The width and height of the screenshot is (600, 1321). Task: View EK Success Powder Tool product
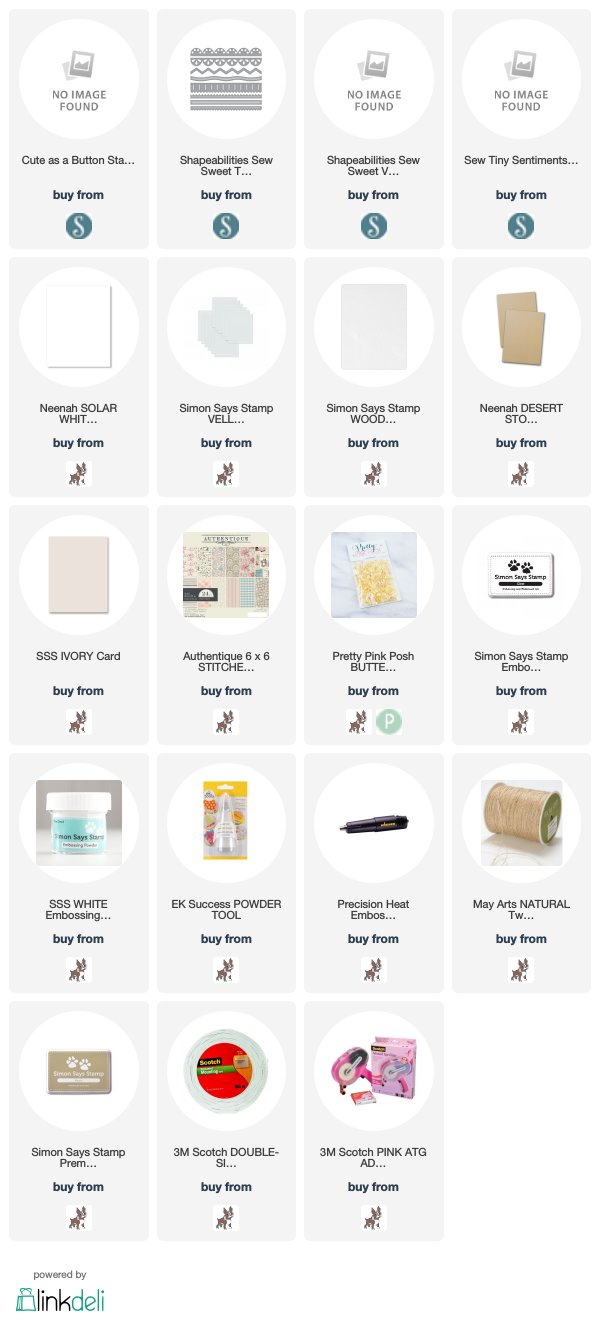pyautogui.click(x=226, y=873)
